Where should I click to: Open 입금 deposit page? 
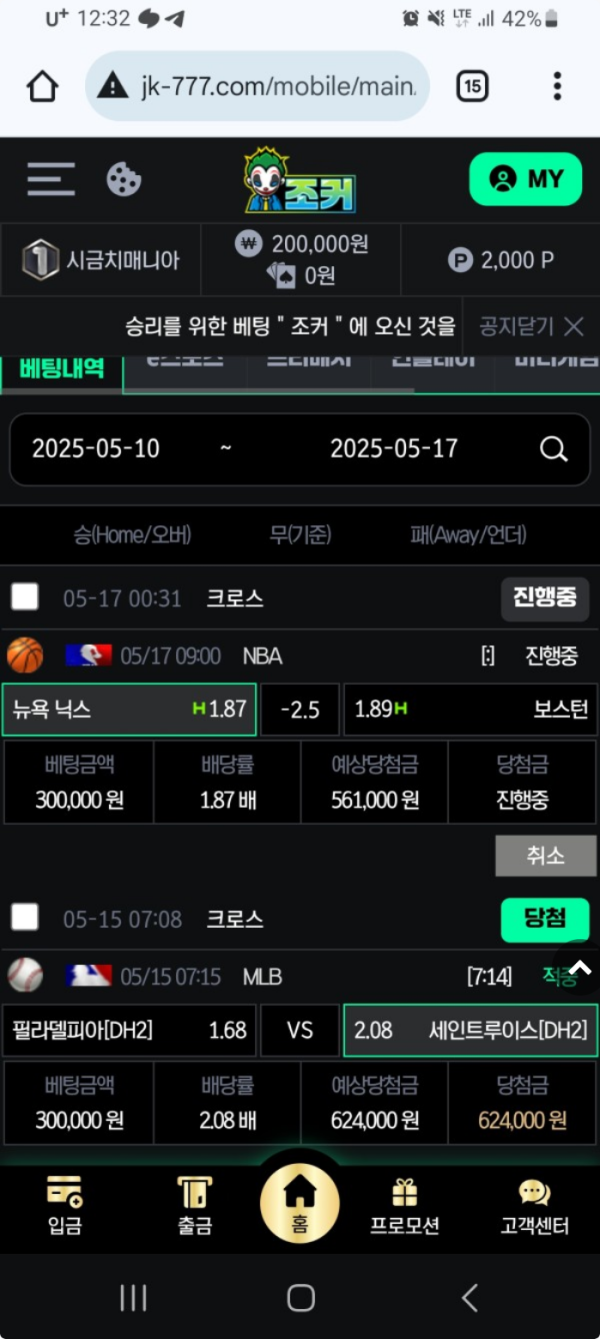[65, 1205]
